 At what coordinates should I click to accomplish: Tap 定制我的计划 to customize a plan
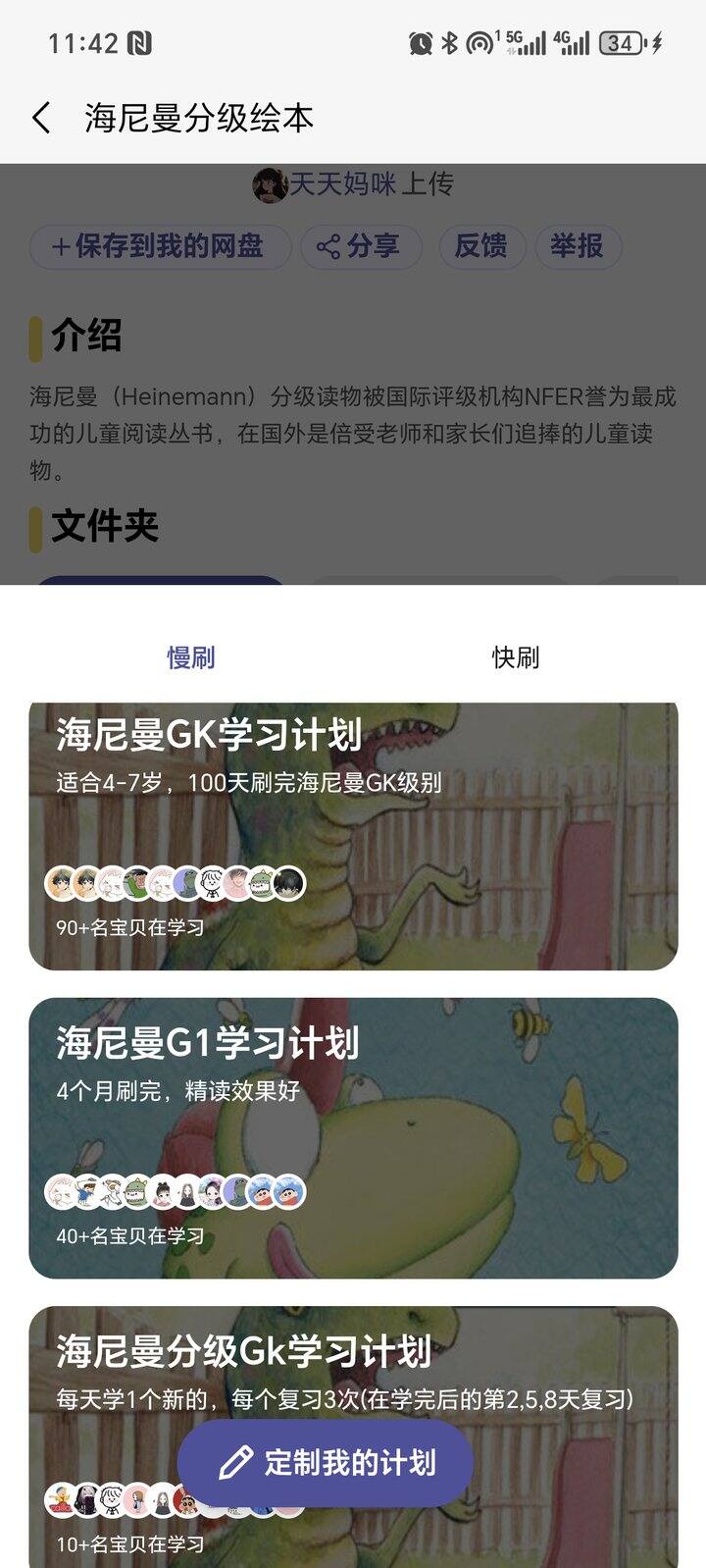point(326,1463)
